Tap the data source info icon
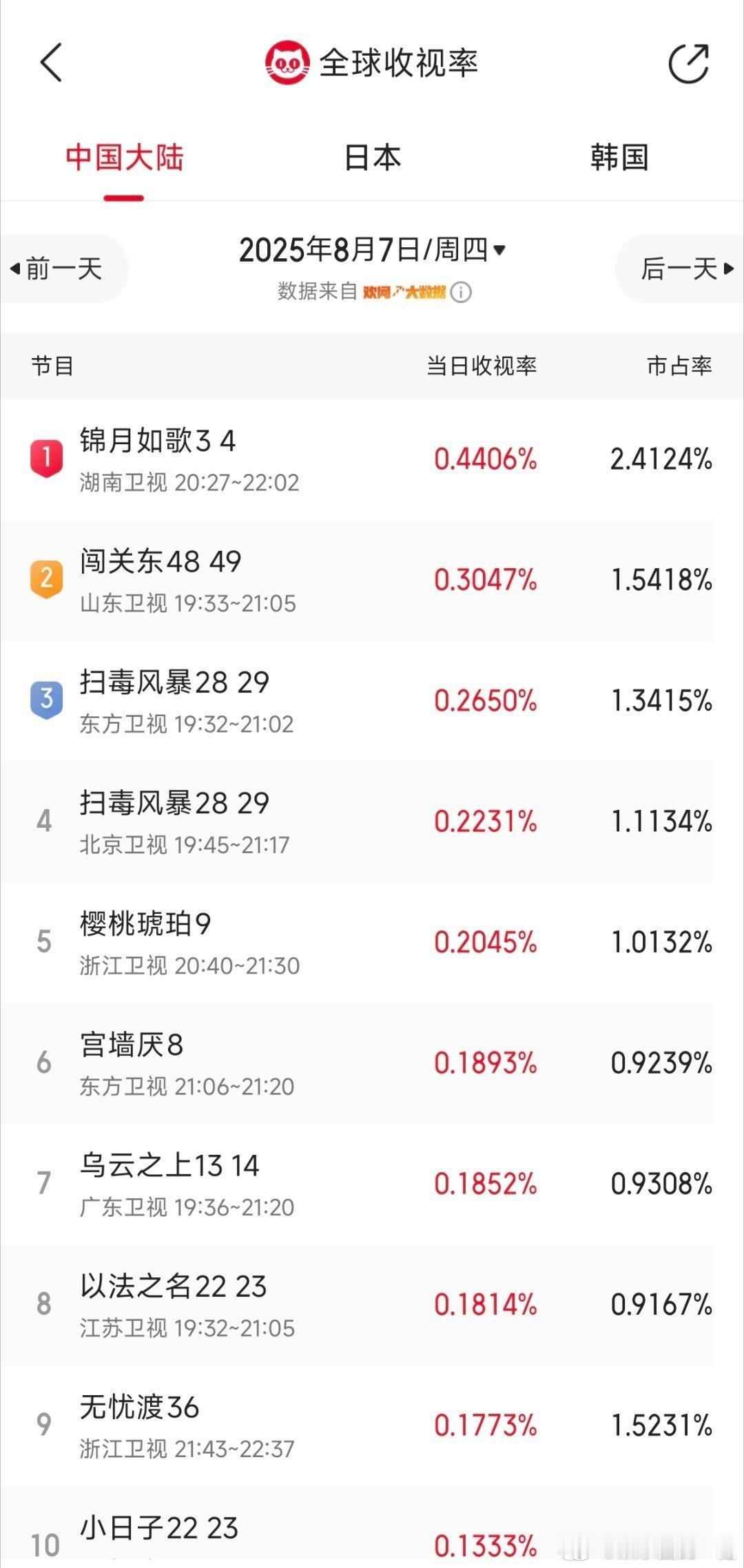 coord(461,293)
